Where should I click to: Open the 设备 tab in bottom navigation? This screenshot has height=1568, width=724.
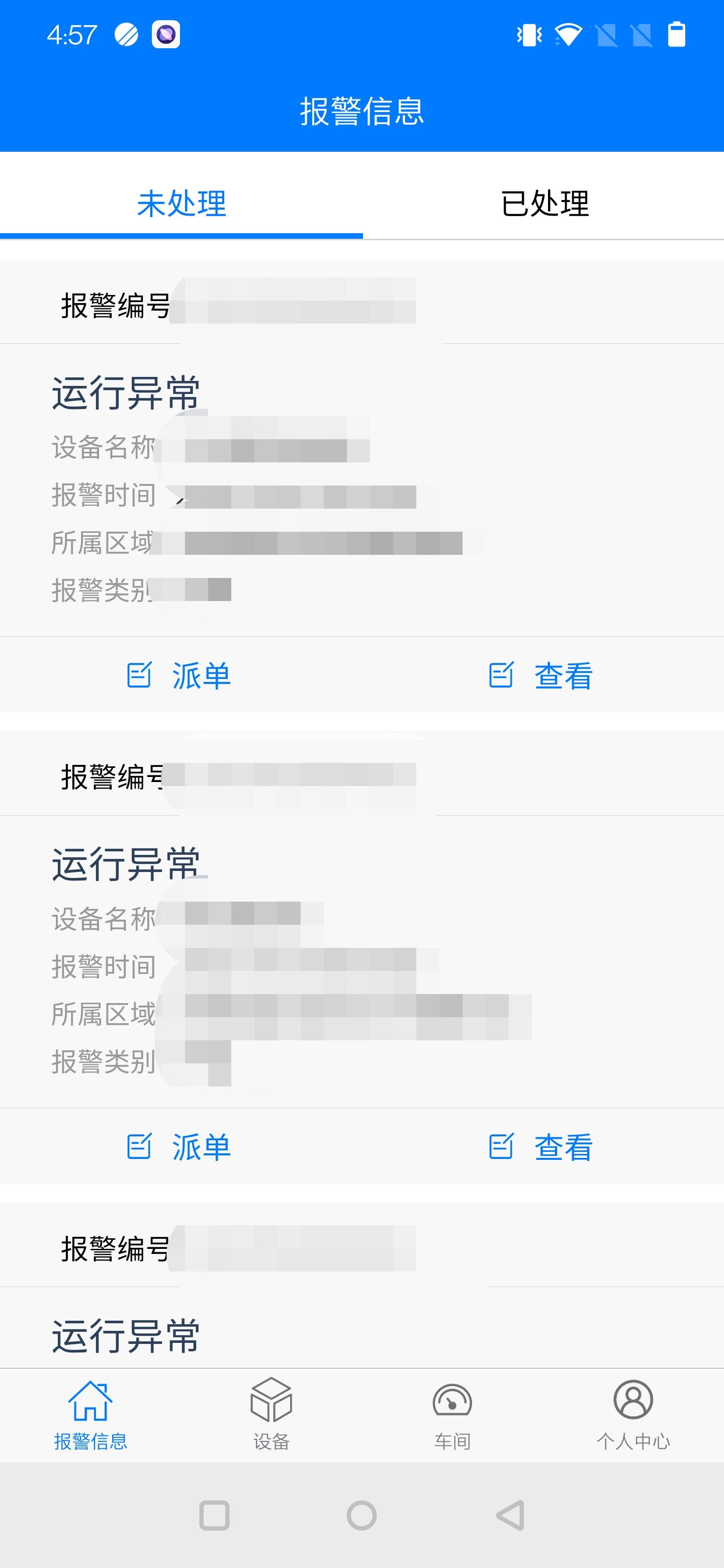(x=271, y=1415)
